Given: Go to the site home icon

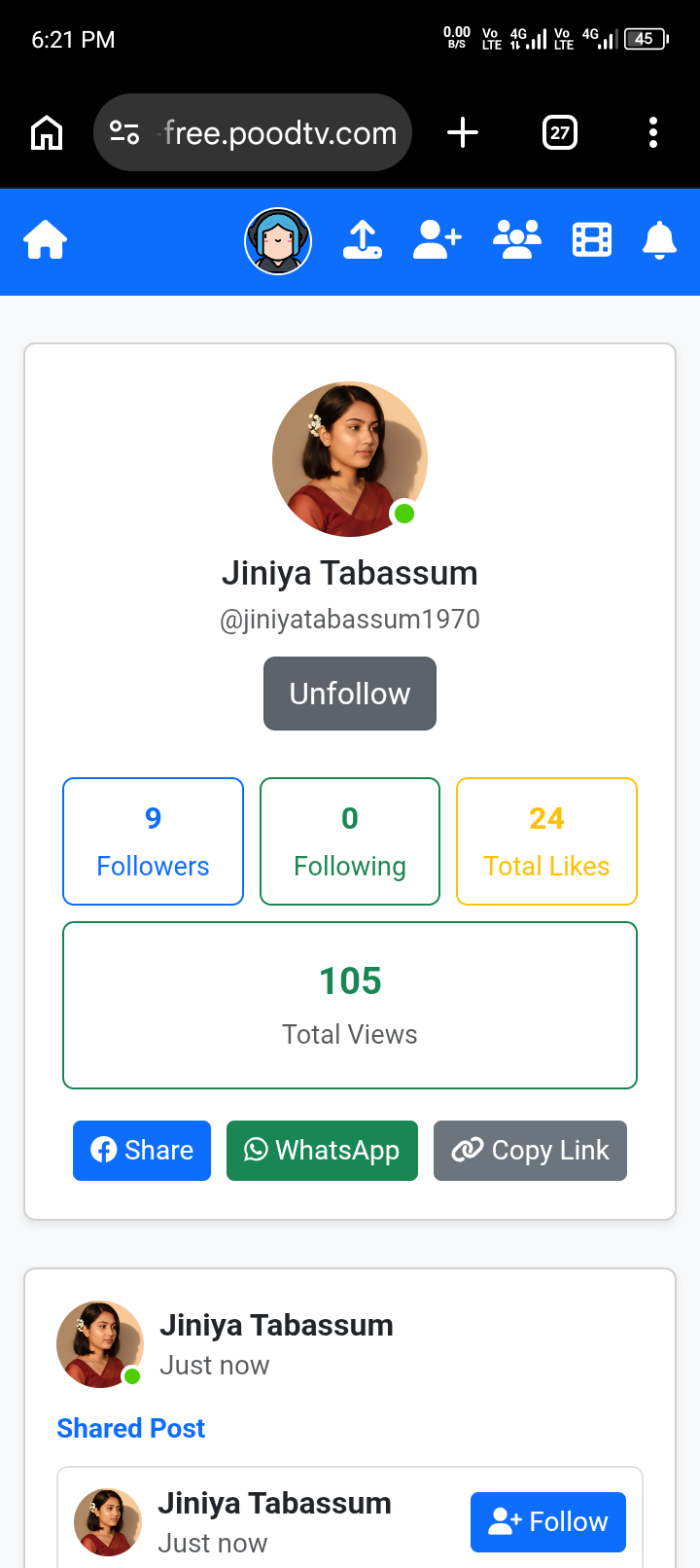Looking at the screenshot, I should [46, 240].
